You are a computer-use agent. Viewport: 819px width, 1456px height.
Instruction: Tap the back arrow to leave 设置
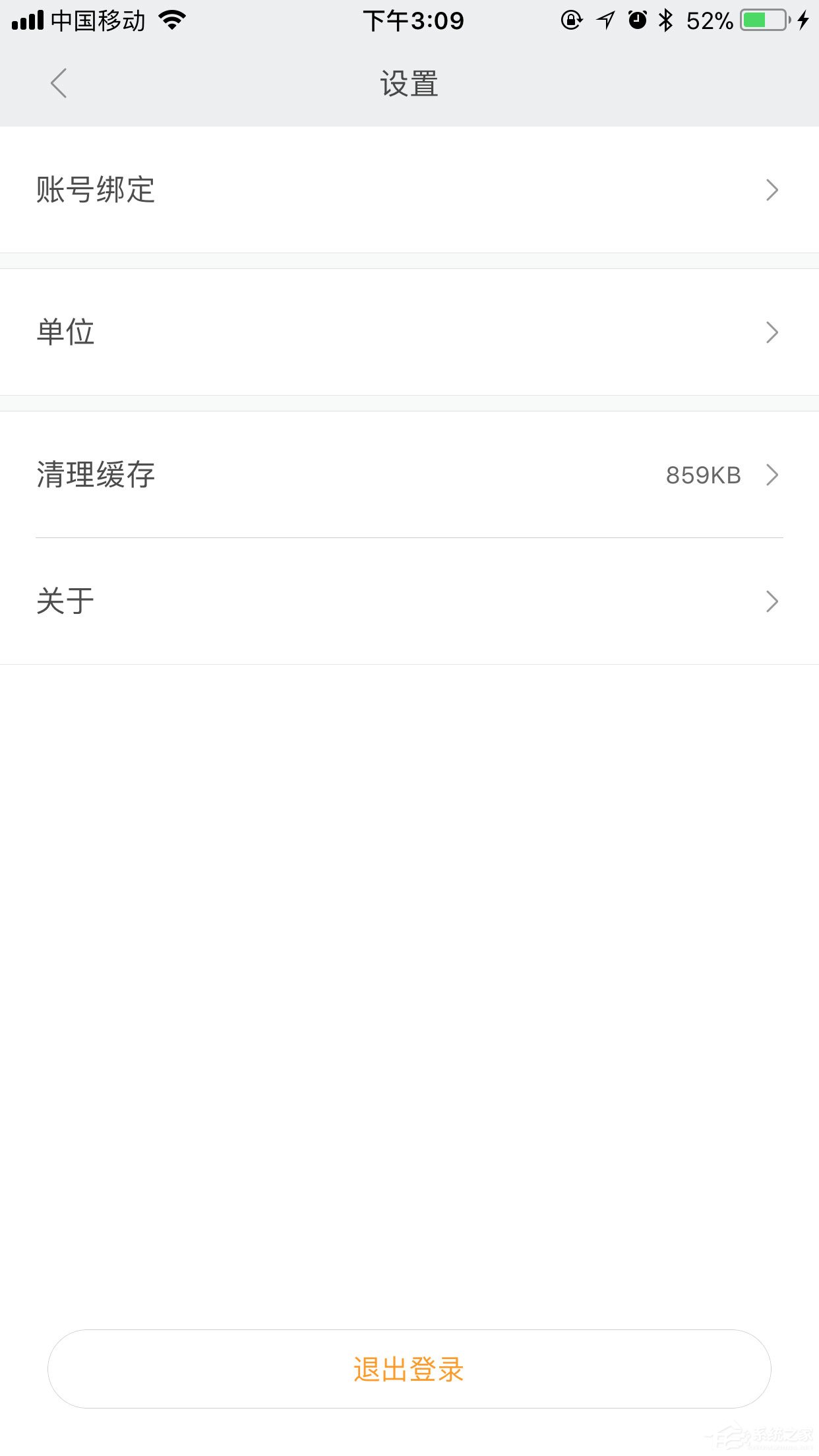tap(59, 84)
